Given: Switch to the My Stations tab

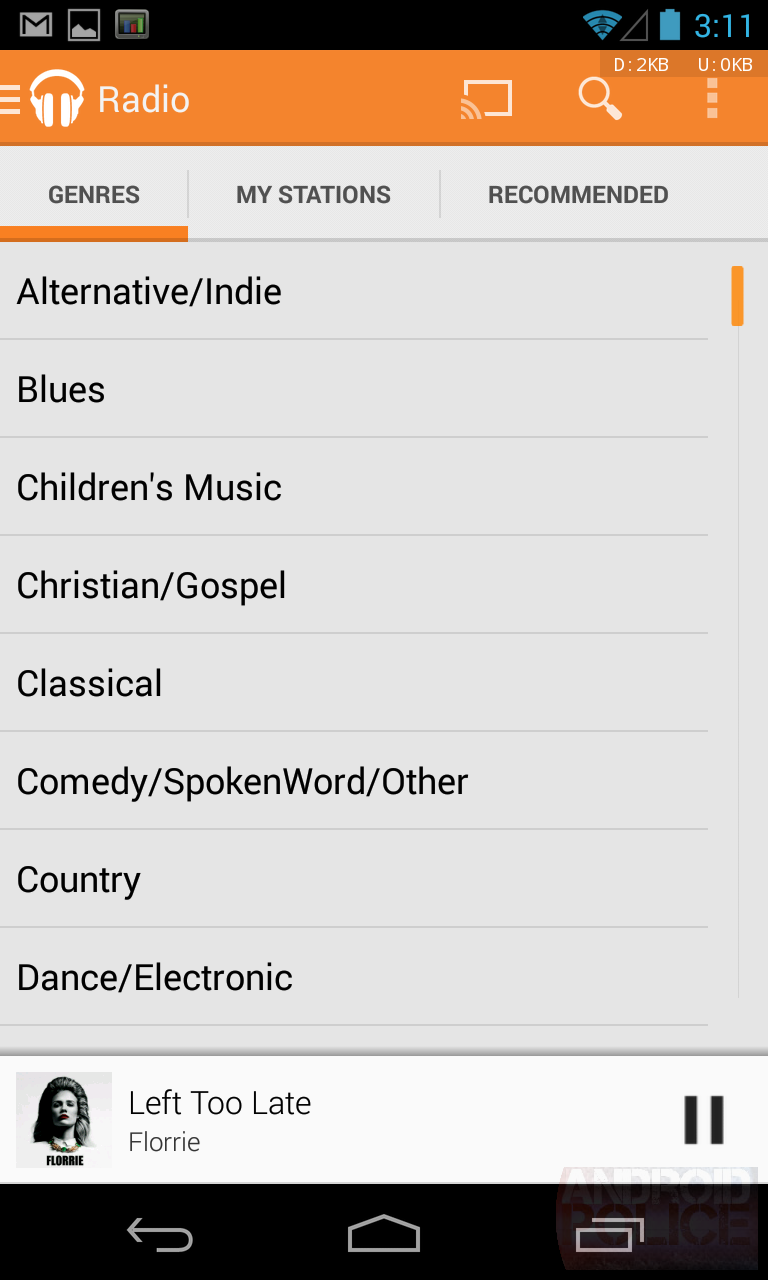Looking at the screenshot, I should coord(313,194).
